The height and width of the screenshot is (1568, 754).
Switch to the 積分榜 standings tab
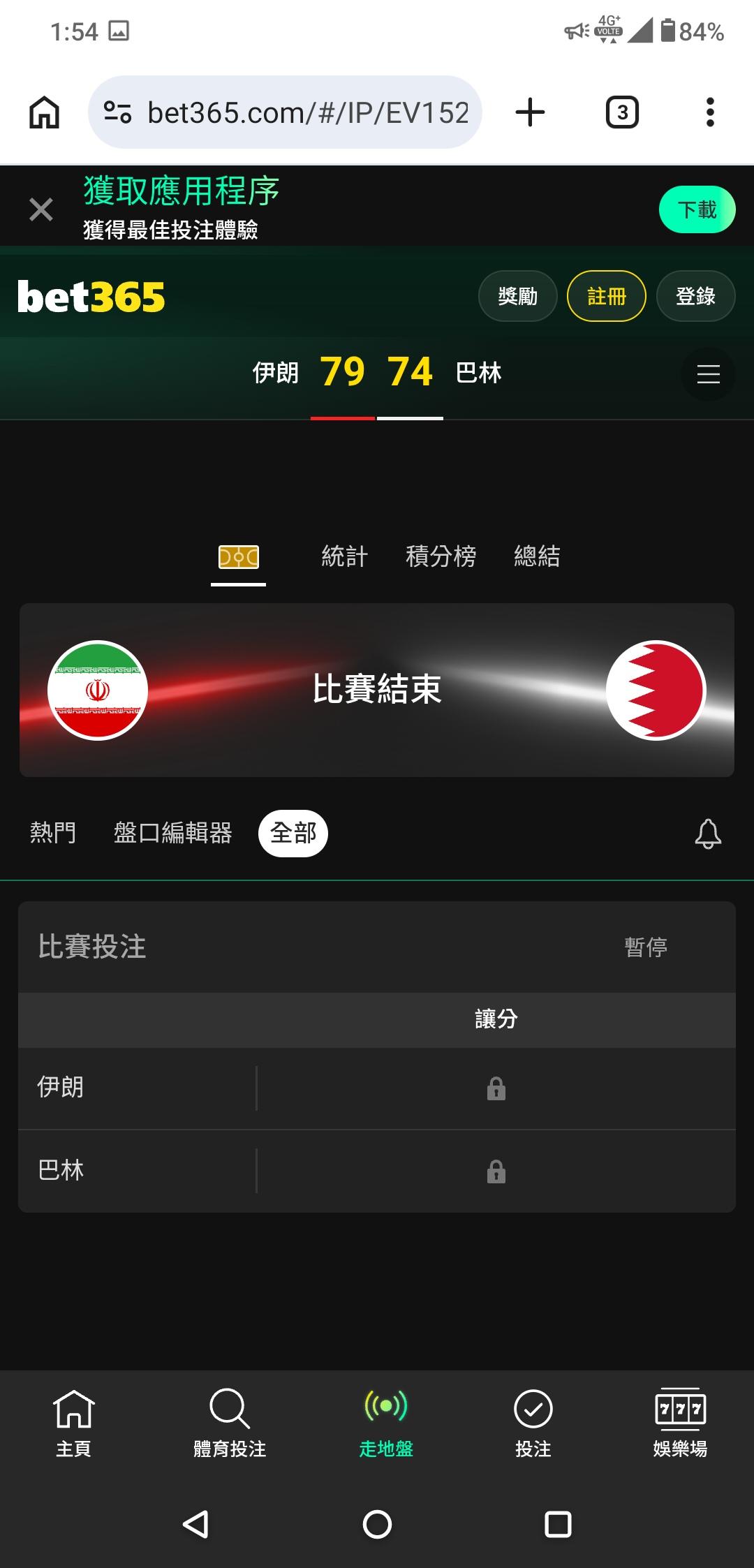coord(441,556)
